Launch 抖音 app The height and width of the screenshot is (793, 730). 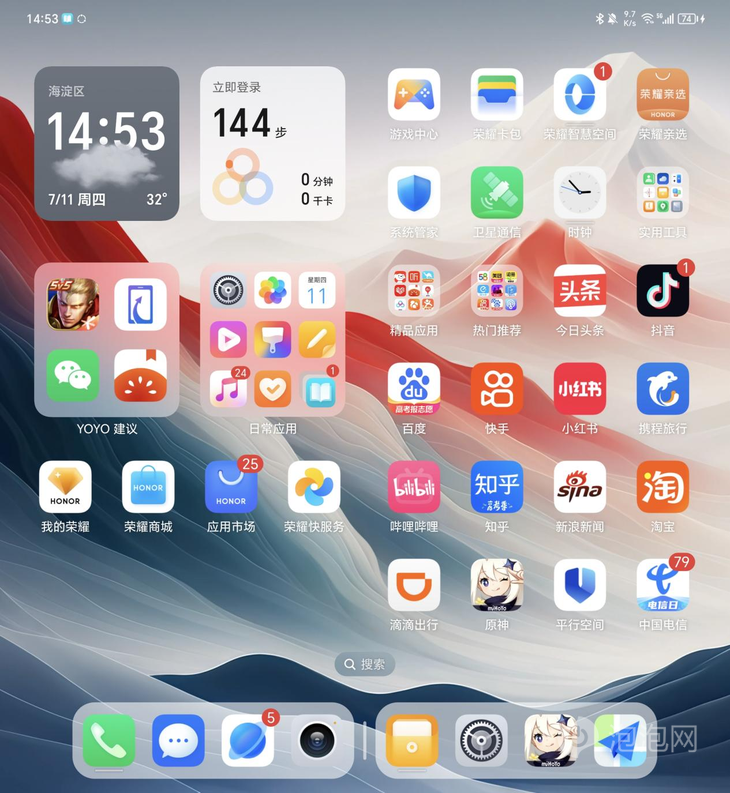pos(663,291)
